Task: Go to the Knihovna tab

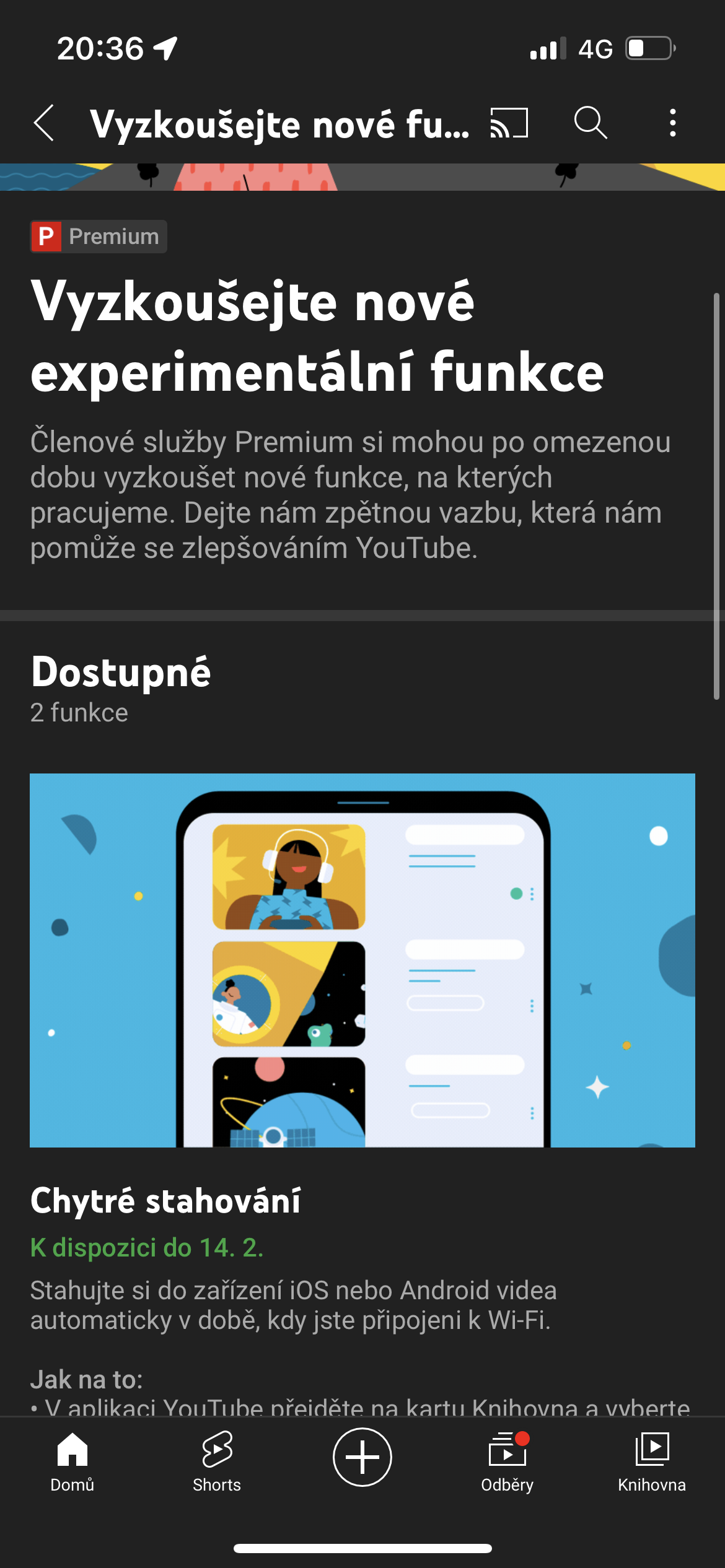Action: (652, 1460)
